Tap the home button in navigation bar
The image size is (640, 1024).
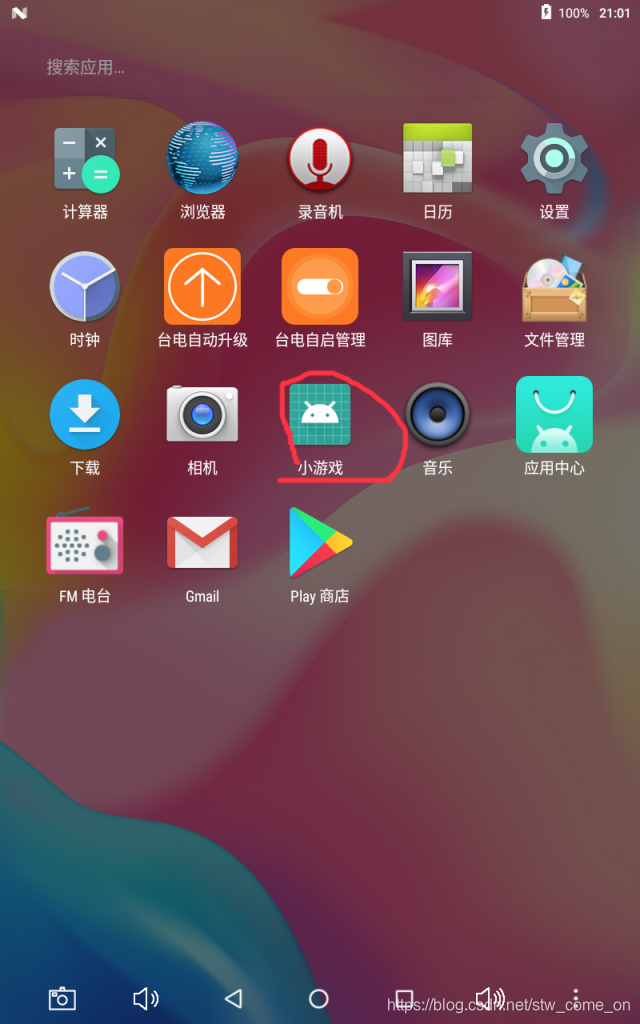(319, 998)
